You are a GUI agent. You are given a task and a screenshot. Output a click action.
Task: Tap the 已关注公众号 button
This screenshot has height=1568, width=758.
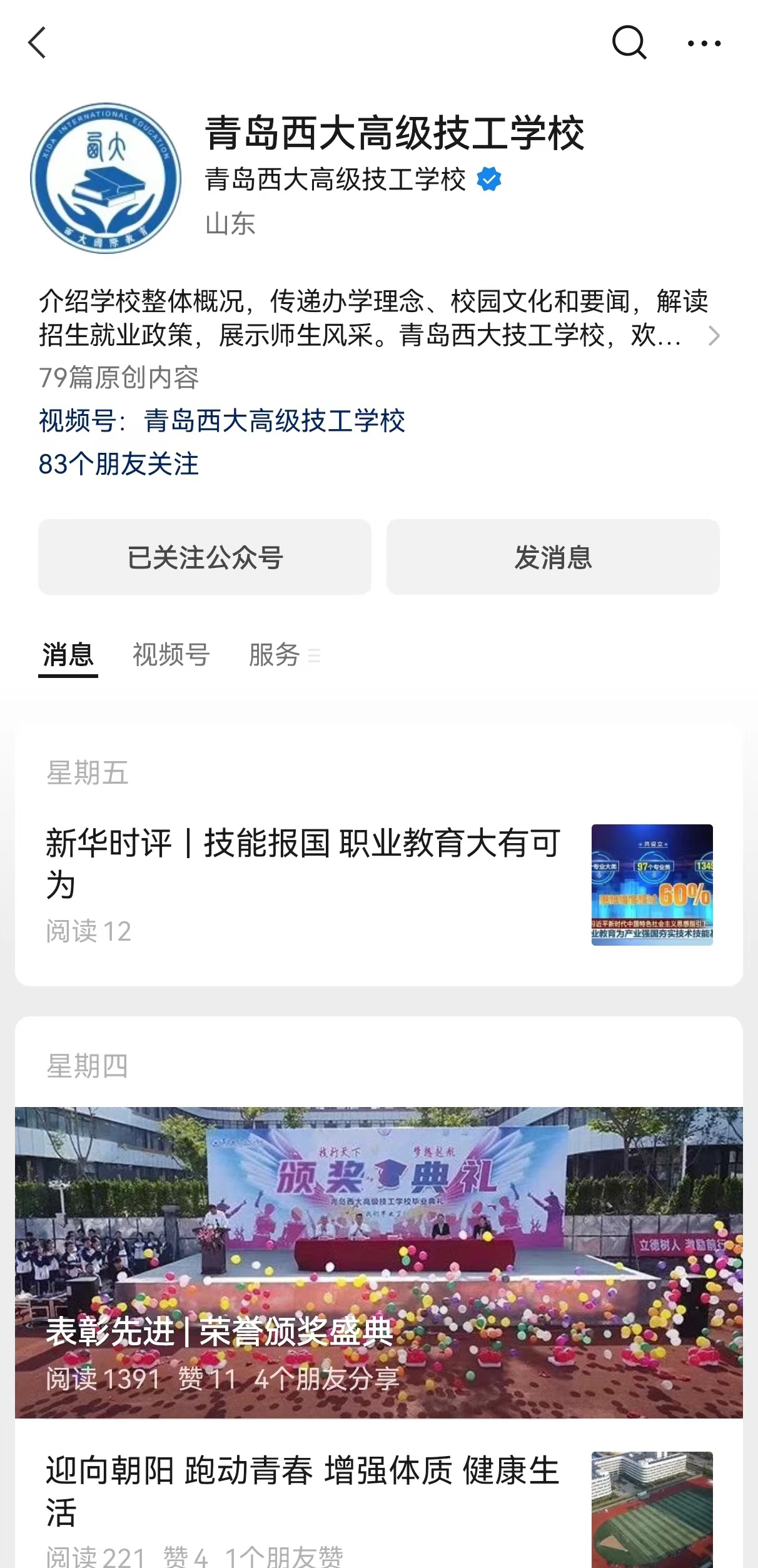205,557
